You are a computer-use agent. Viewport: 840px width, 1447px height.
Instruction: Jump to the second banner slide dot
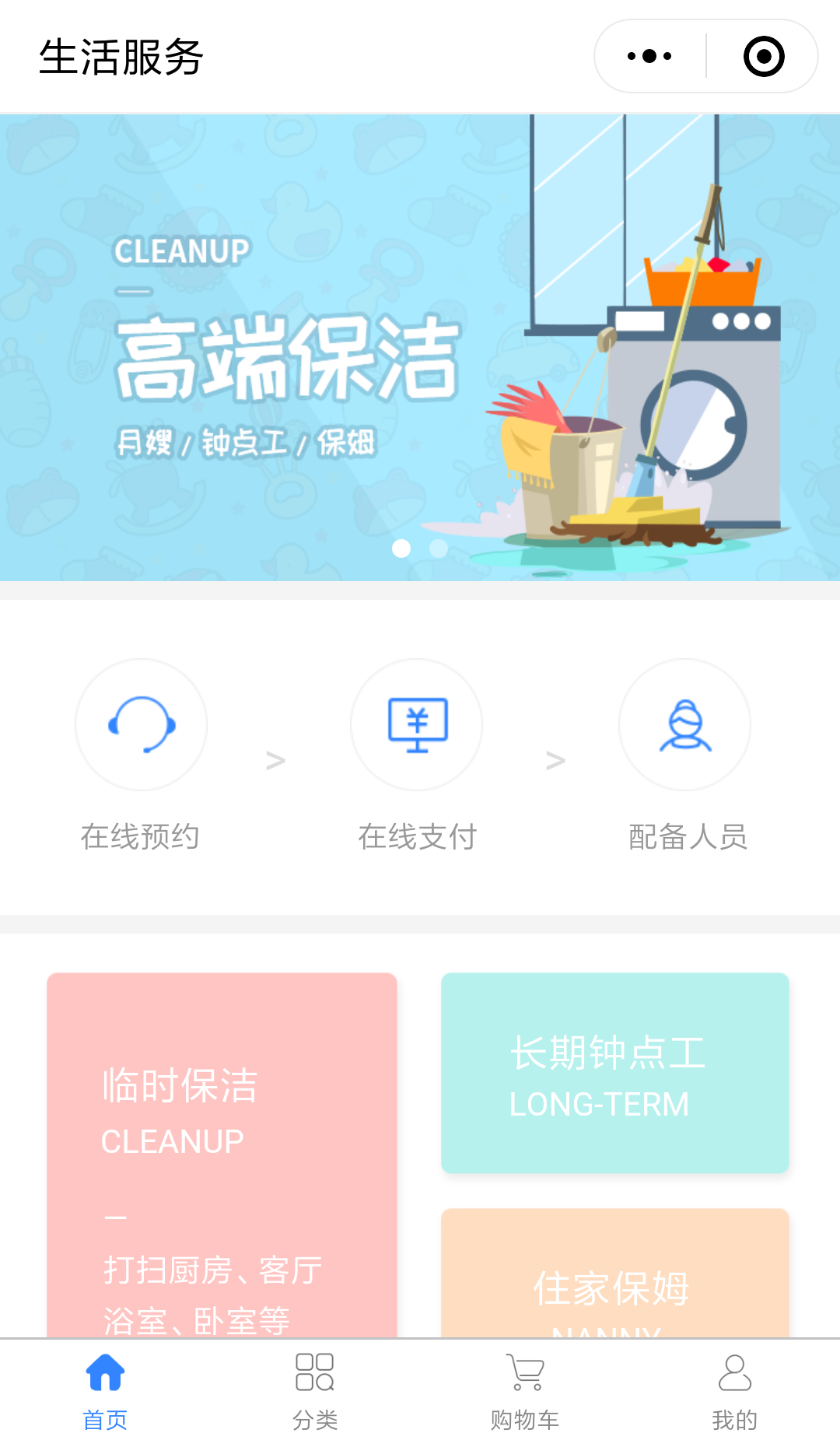(x=439, y=548)
